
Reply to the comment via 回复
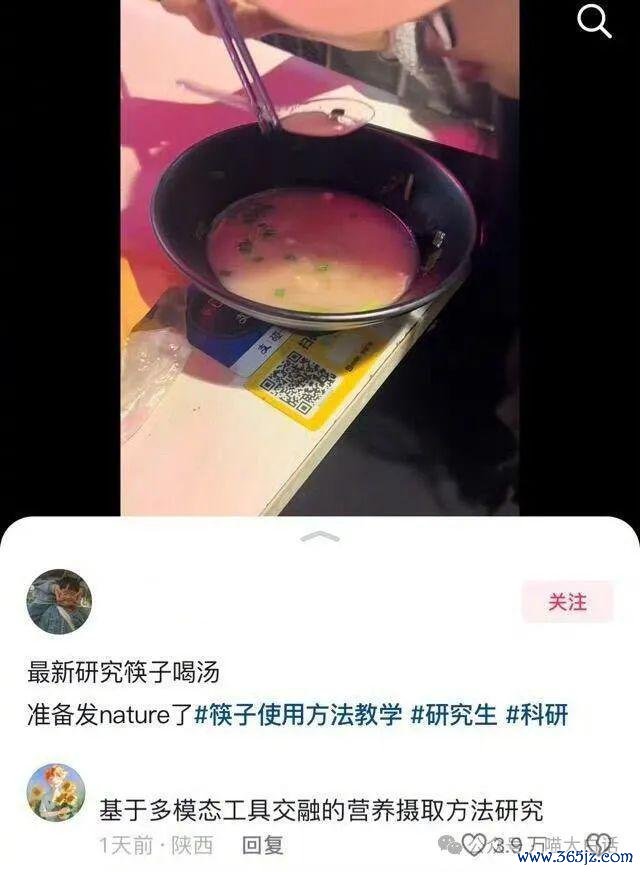pyautogui.click(x=263, y=845)
